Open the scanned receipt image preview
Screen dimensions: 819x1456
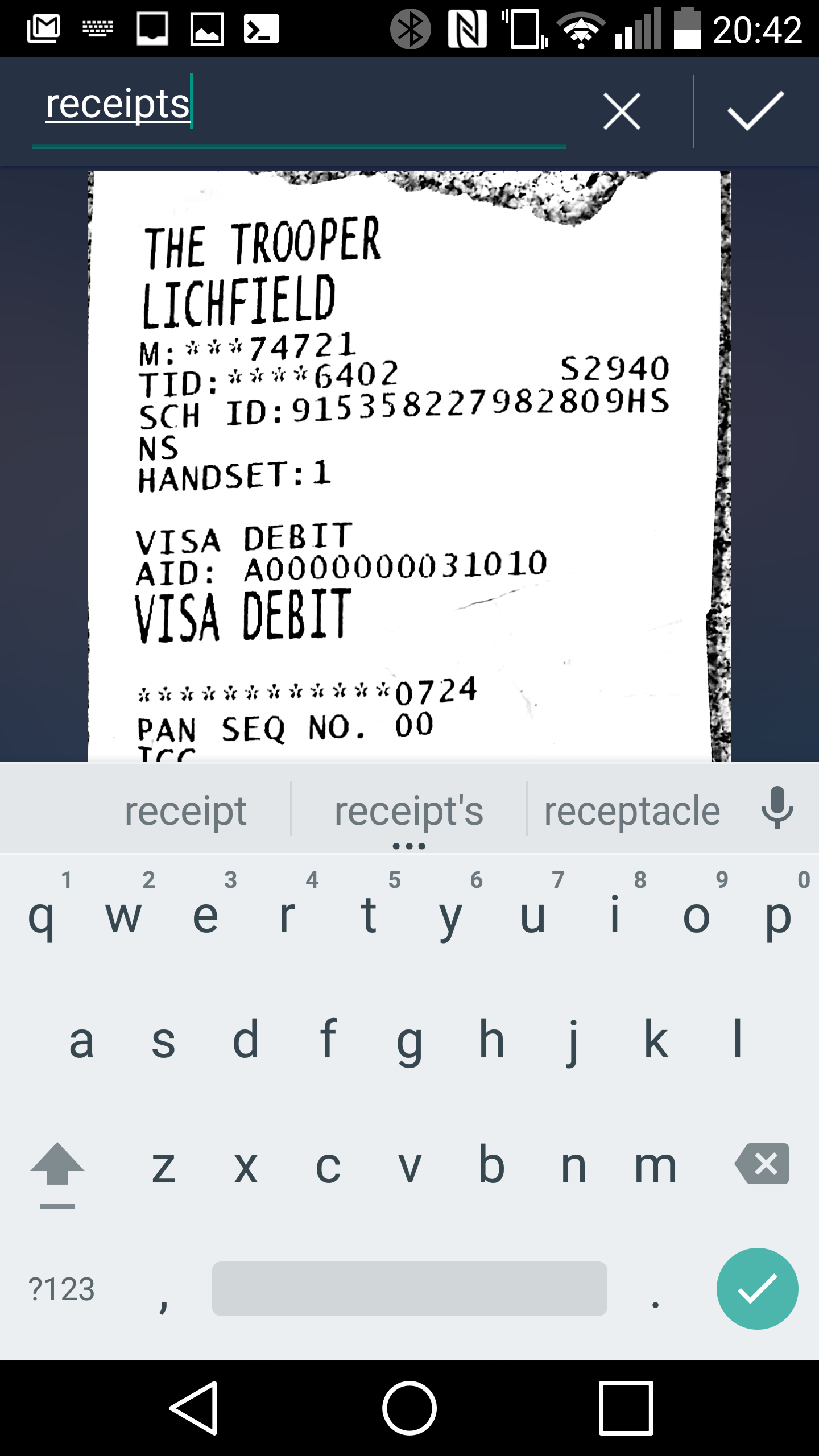pyautogui.click(x=409, y=466)
